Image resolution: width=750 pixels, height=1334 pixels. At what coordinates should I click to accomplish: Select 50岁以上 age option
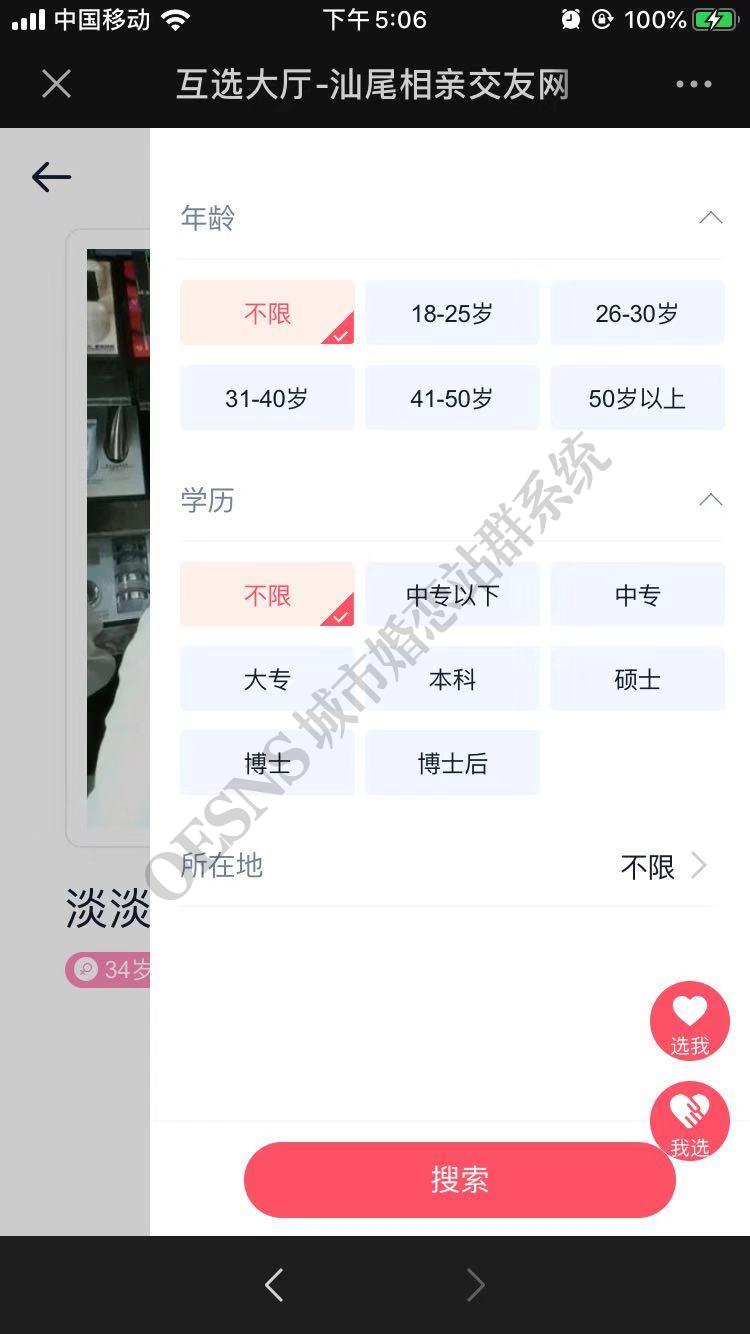point(637,398)
